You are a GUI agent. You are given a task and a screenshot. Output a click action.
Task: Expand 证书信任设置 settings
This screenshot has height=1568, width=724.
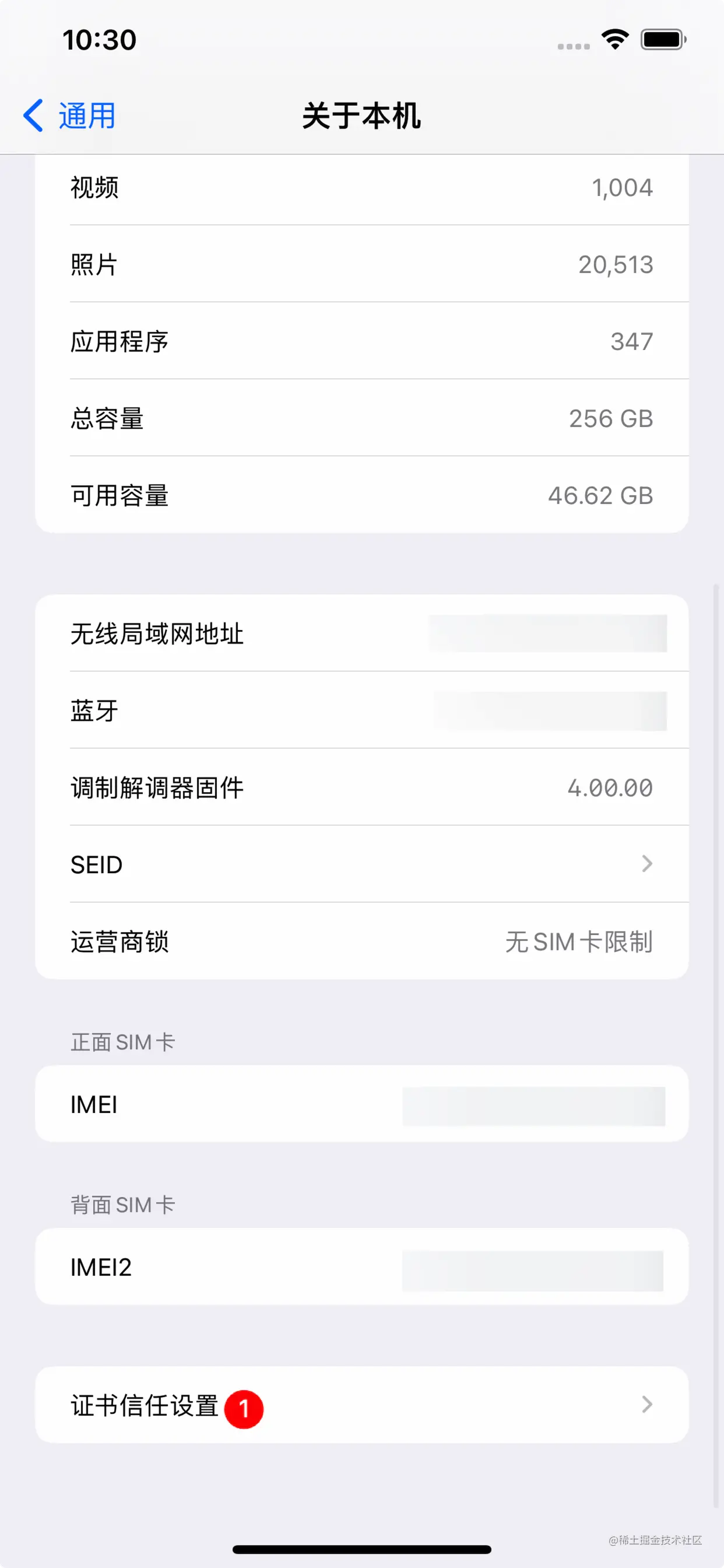(362, 1405)
